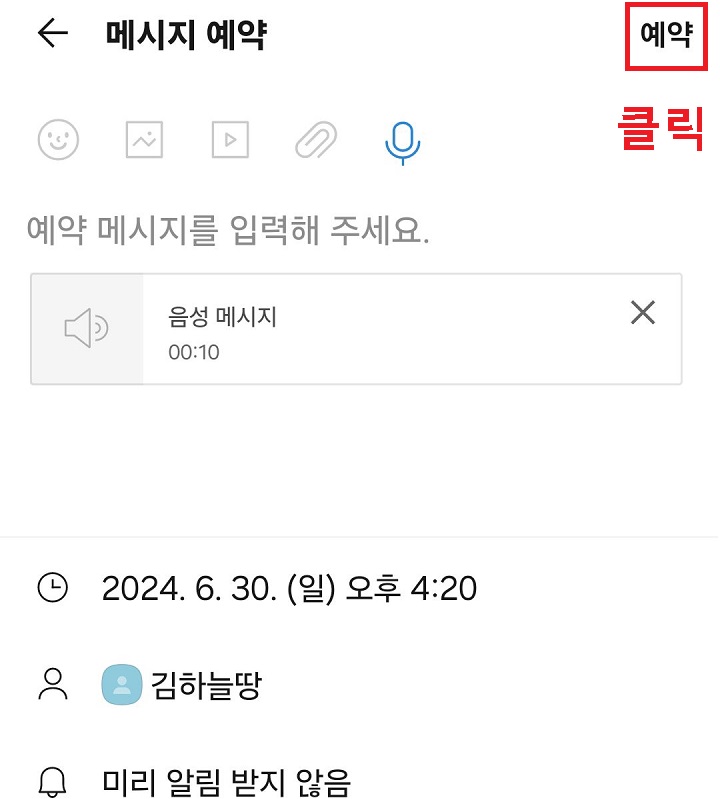Open the emoji picker icon
The height and width of the screenshot is (799, 720).
58,140
